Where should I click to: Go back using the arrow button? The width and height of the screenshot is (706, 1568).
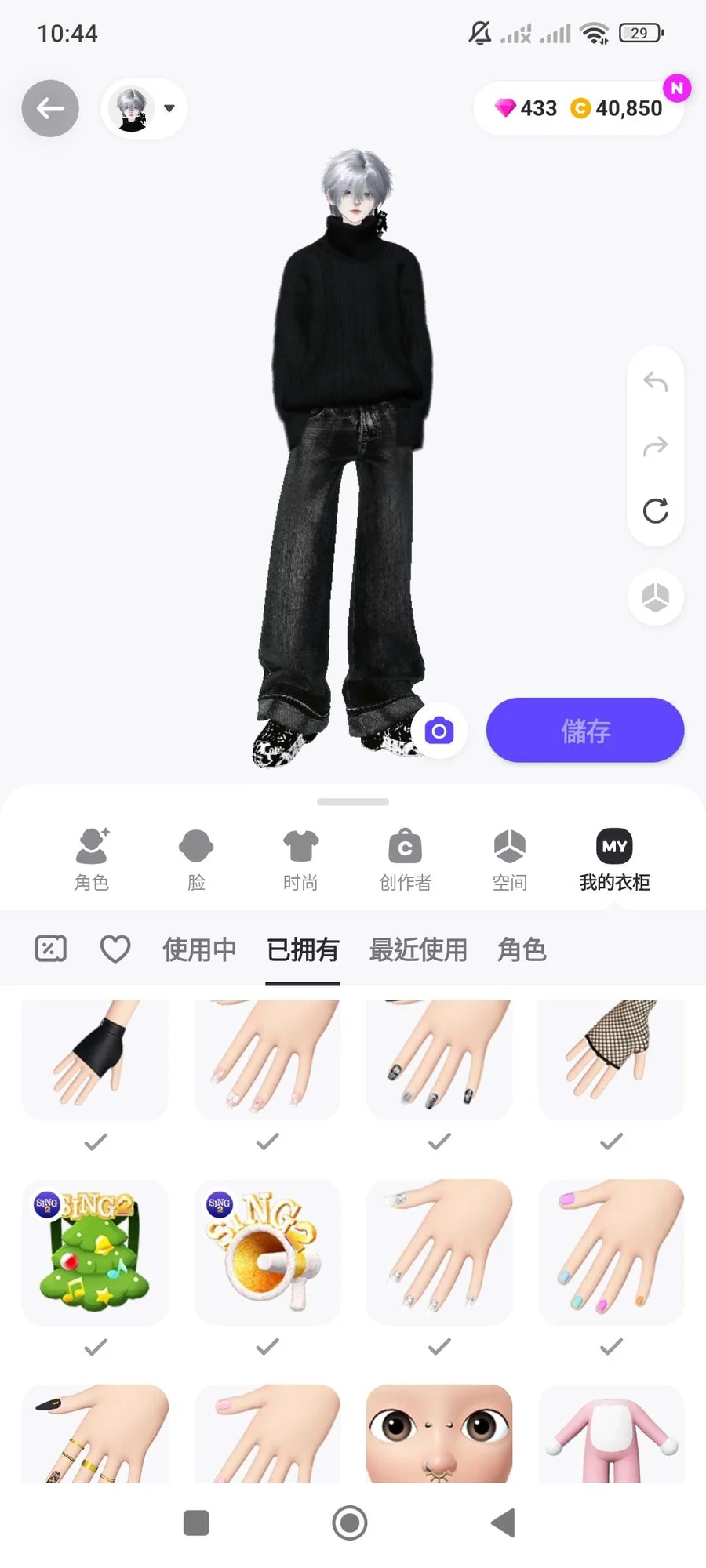pos(50,108)
